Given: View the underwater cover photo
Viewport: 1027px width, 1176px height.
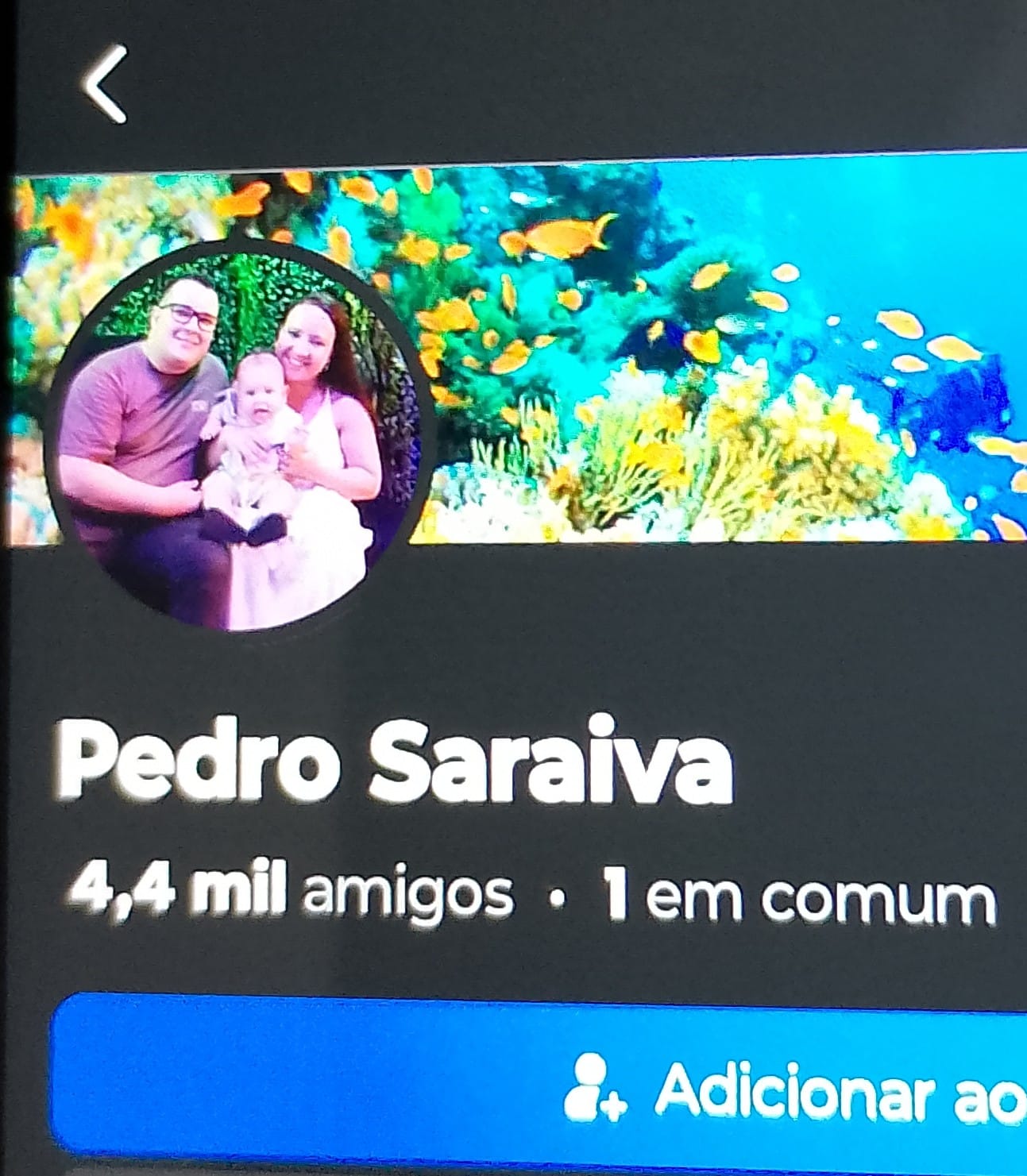Looking at the screenshot, I should [x=715, y=349].
